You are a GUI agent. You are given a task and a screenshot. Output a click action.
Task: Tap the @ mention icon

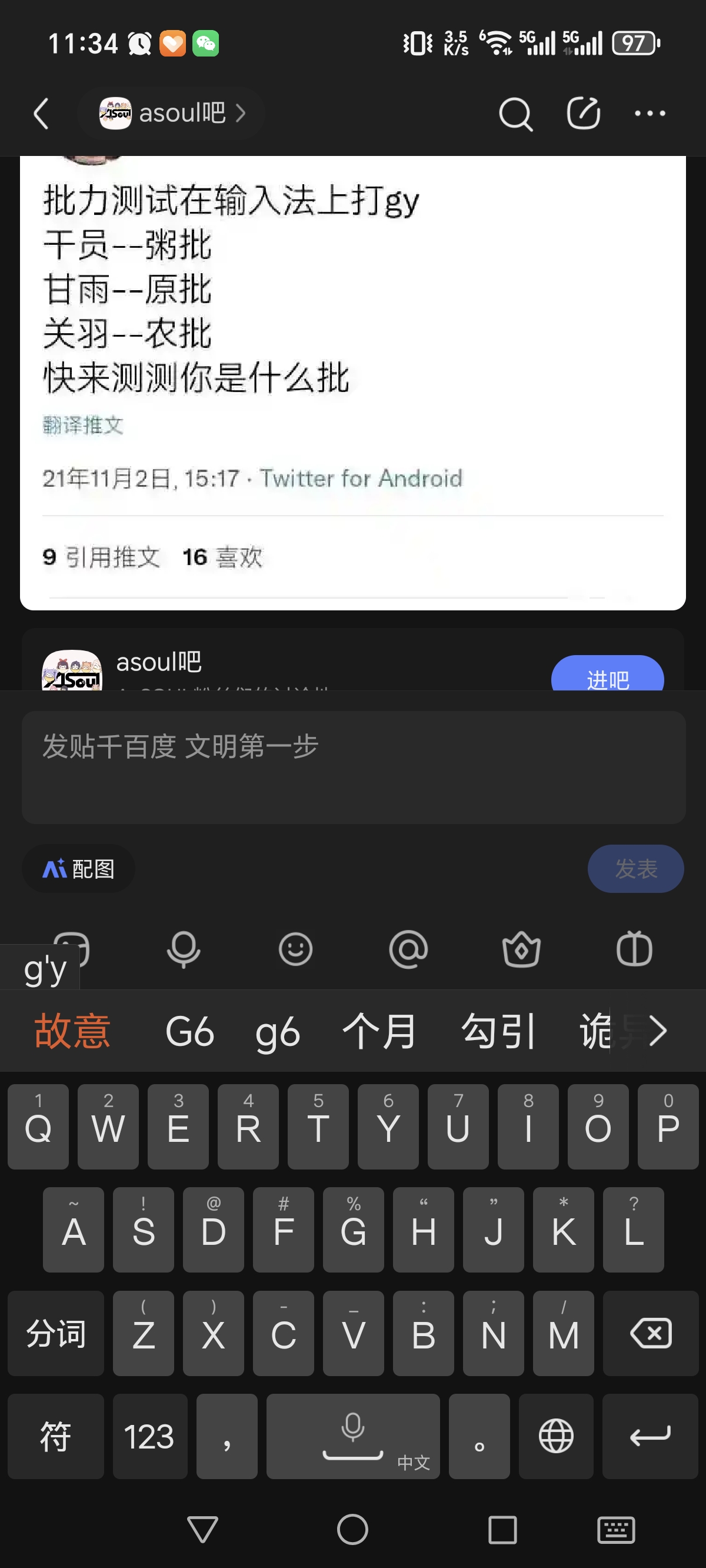(x=408, y=949)
